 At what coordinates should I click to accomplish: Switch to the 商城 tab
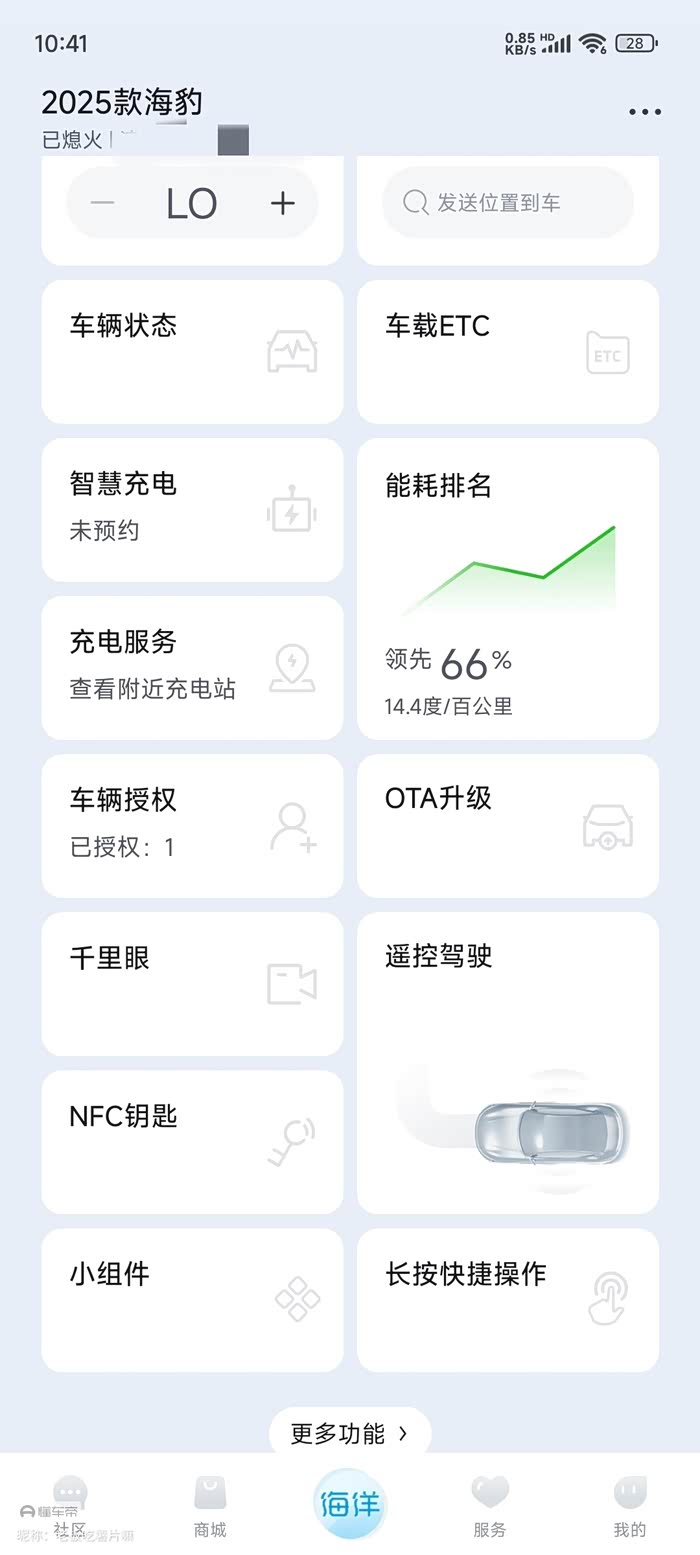(210, 1506)
